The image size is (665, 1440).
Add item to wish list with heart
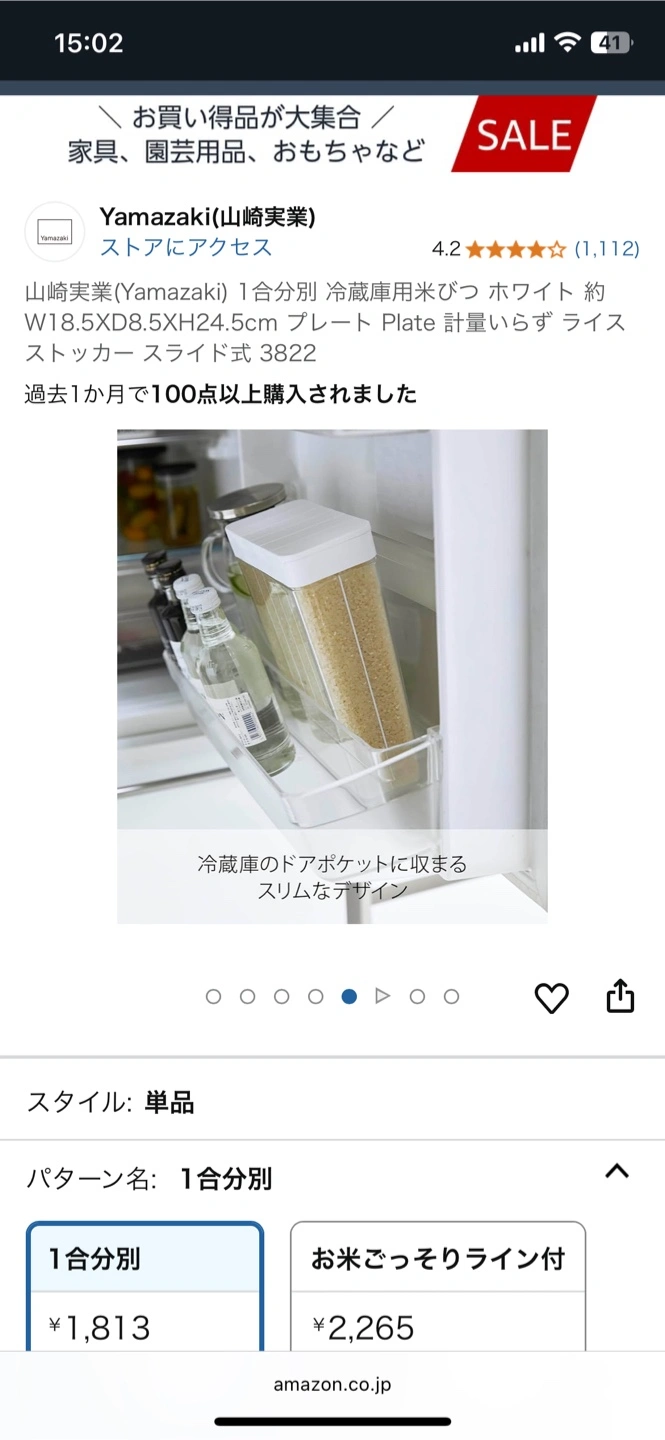pyautogui.click(x=551, y=997)
